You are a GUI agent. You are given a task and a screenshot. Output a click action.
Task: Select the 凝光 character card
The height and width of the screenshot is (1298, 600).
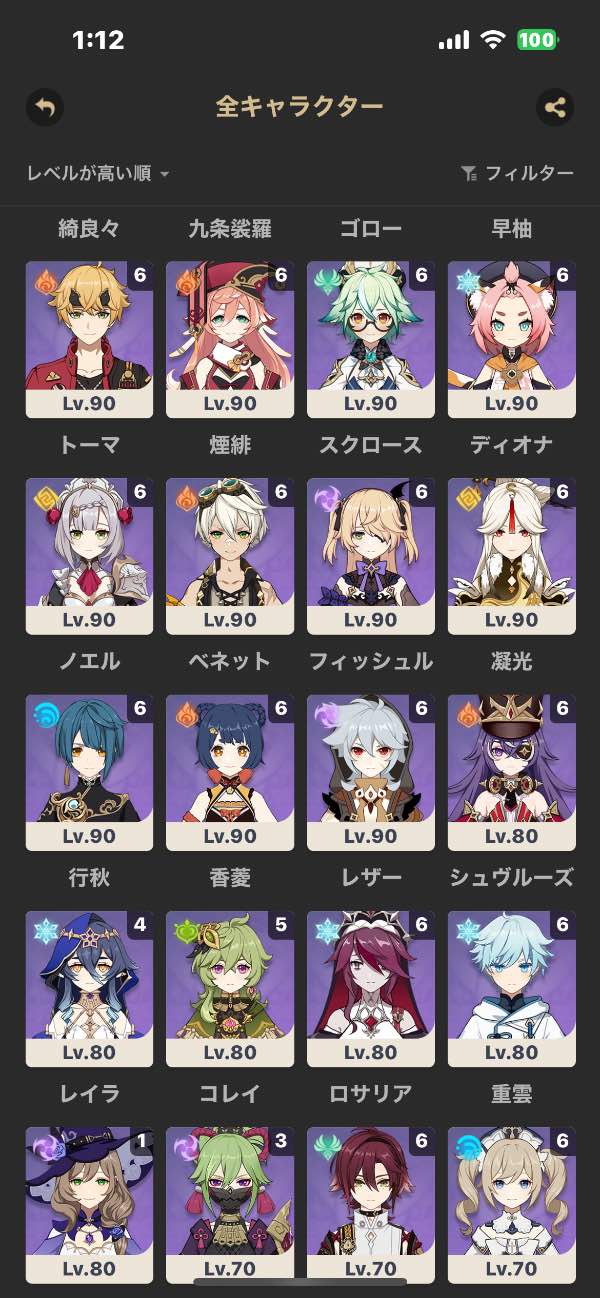[x=512, y=555]
